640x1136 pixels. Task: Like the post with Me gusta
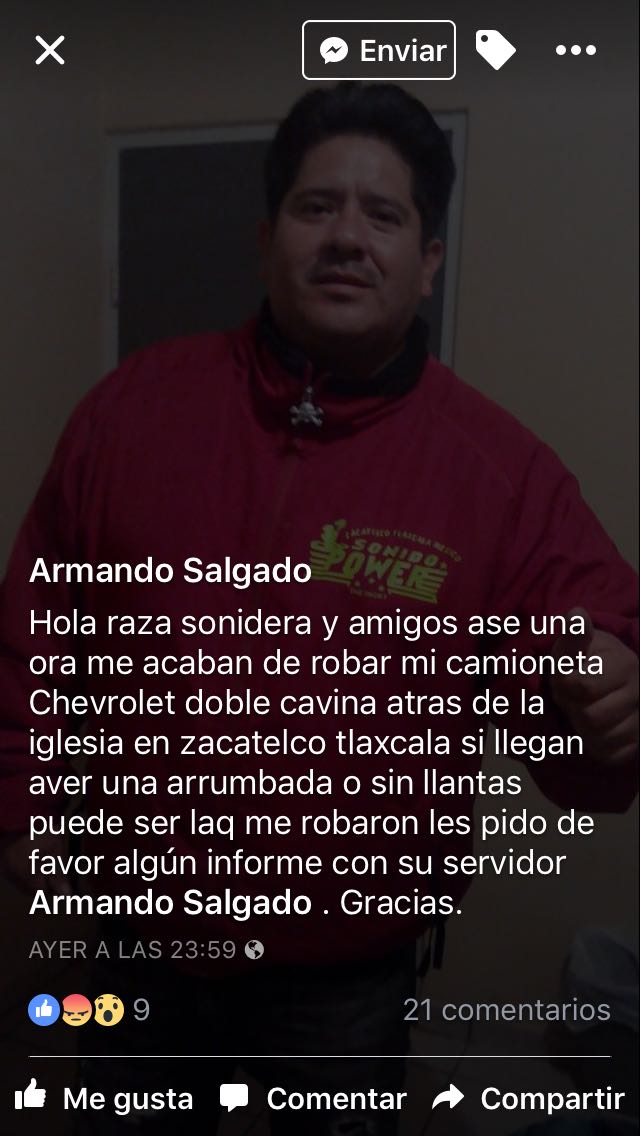(104, 1098)
